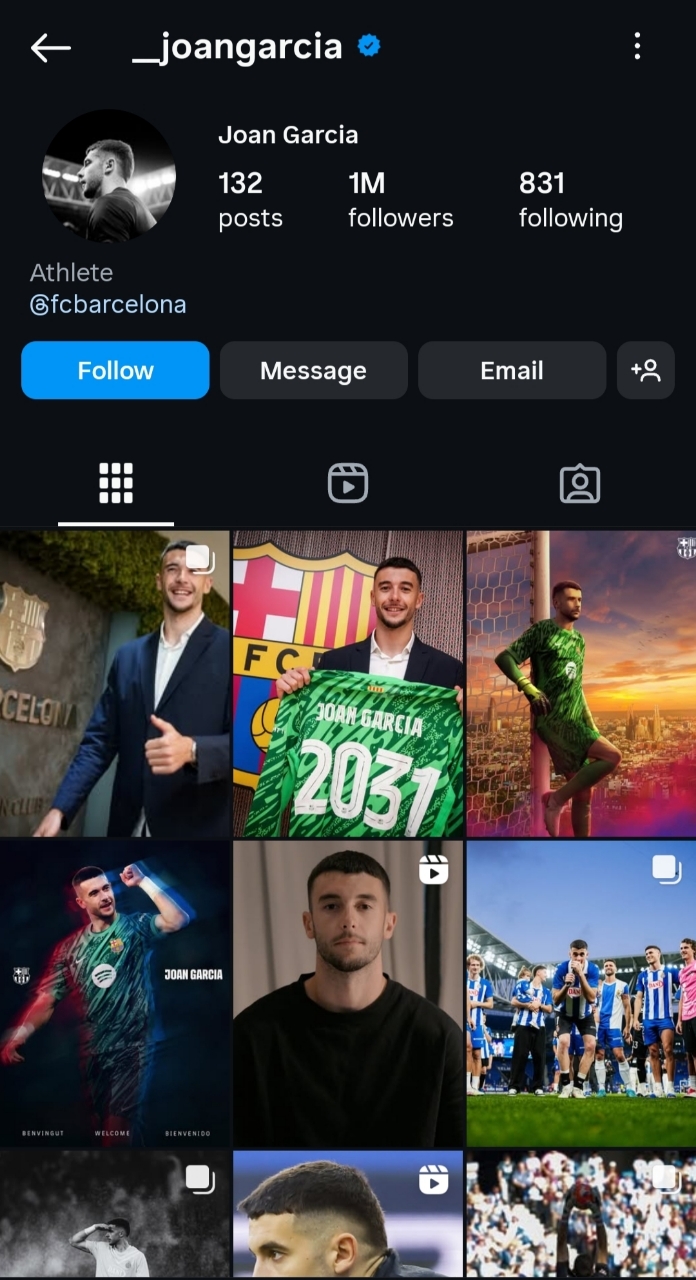Screen dimensions: 696x1280
Task: Go back using the arrow icon
Action: 50,47
